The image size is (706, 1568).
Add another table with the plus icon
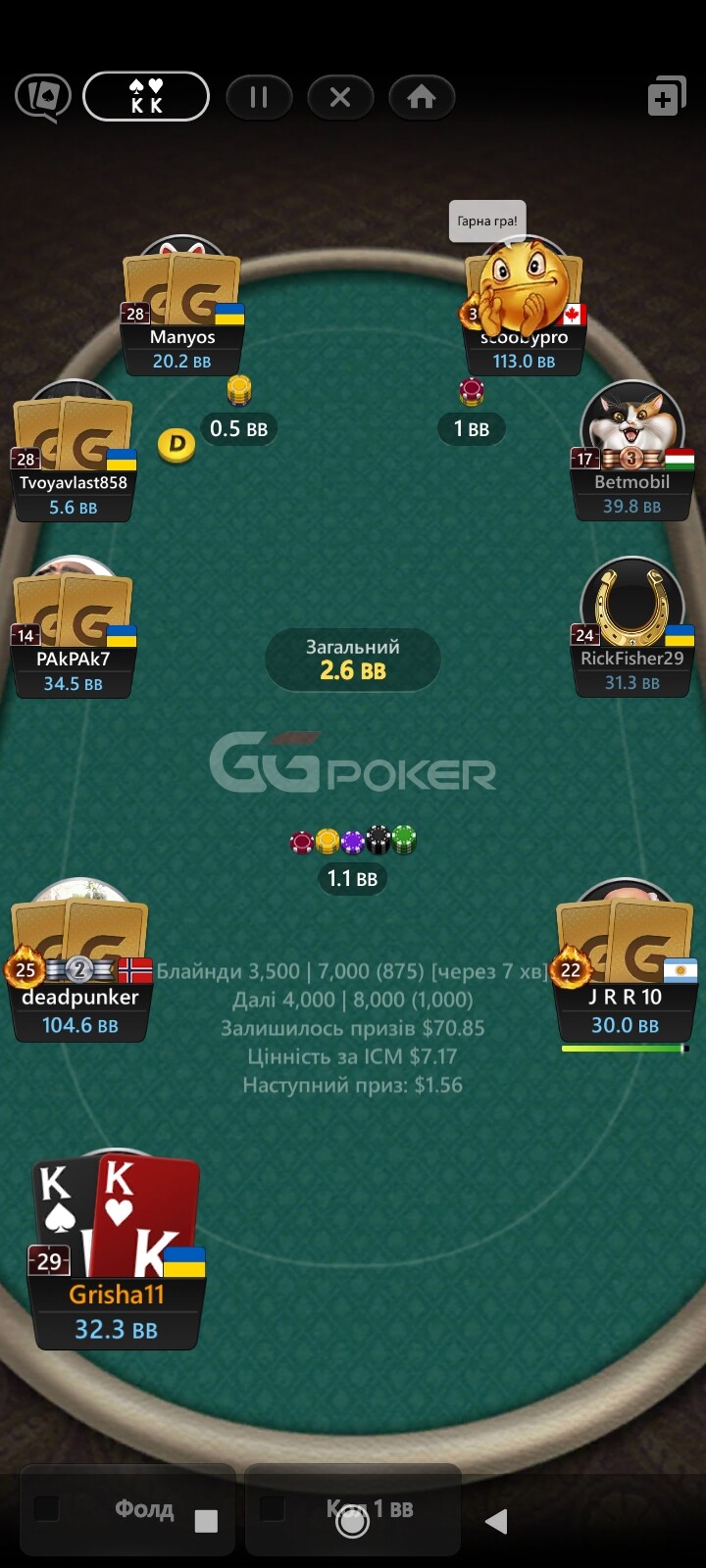click(x=667, y=97)
